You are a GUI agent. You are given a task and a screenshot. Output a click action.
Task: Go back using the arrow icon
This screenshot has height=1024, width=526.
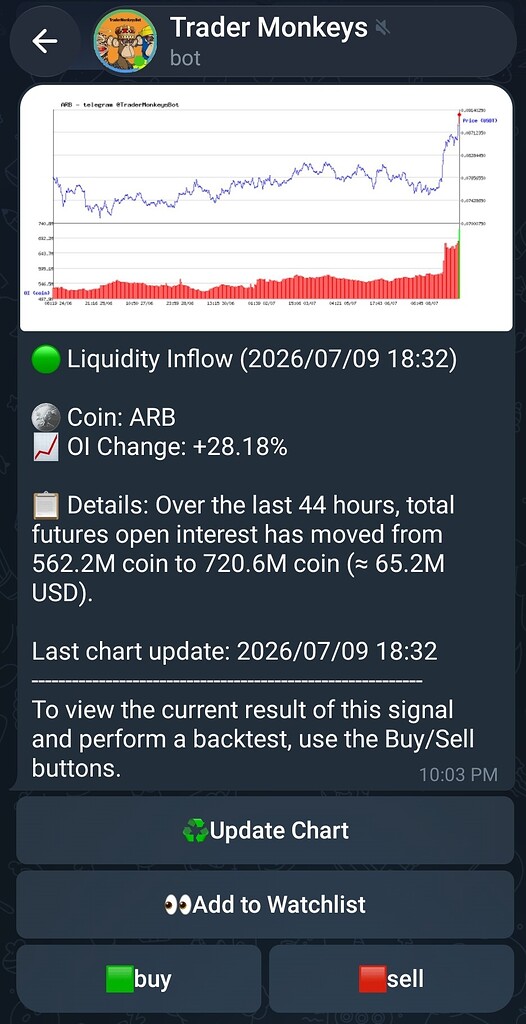[x=44, y=42]
